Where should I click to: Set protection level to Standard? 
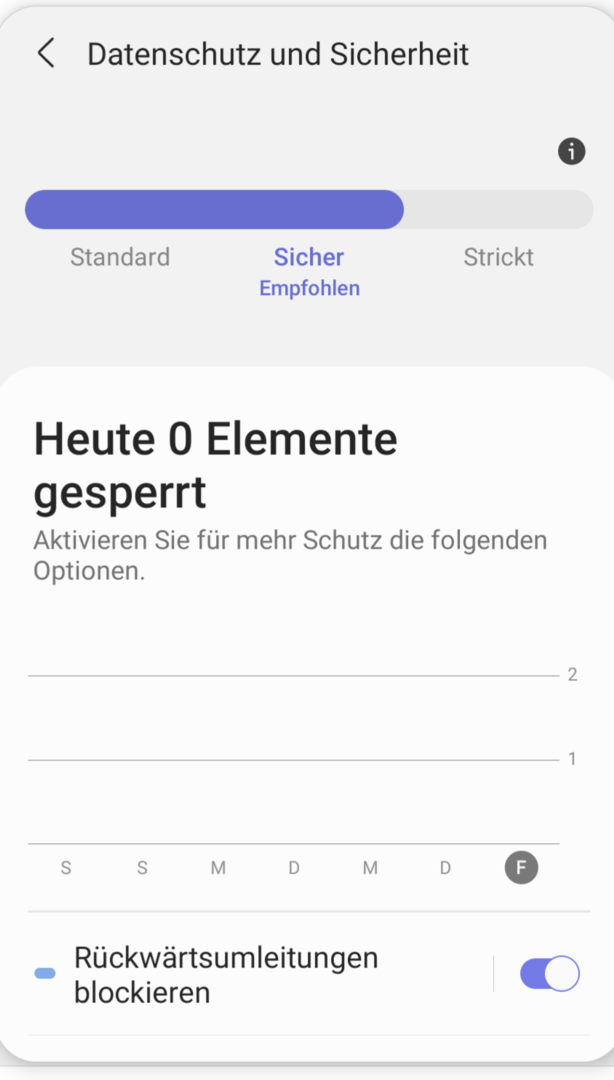pos(120,257)
